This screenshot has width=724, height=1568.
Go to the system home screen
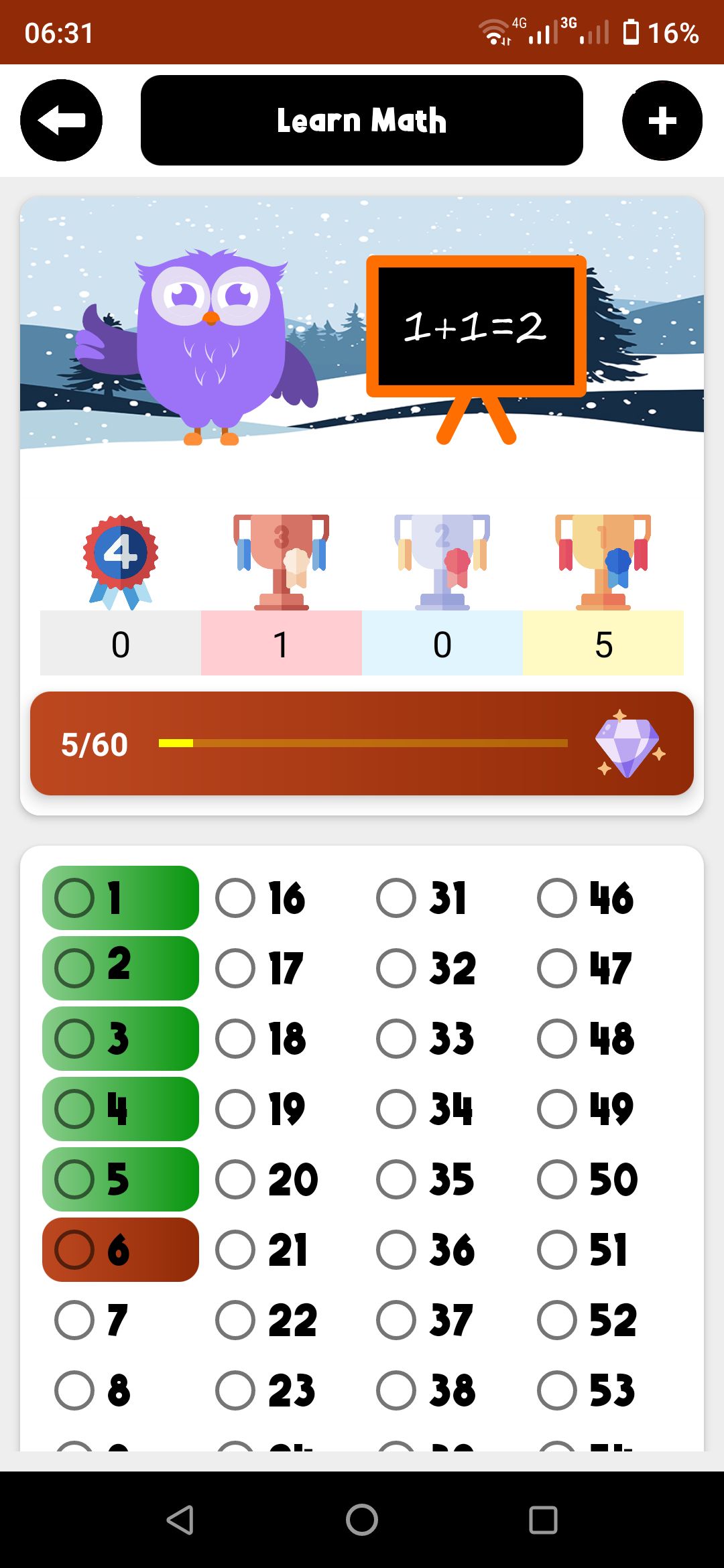[362, 1520]
